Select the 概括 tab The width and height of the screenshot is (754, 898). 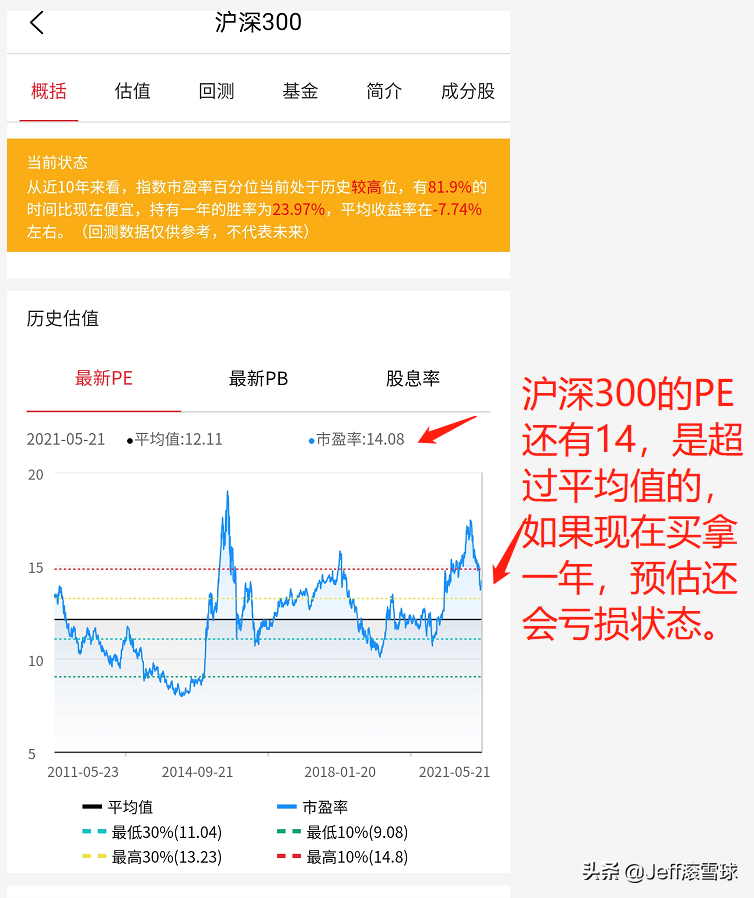[49, 91]
